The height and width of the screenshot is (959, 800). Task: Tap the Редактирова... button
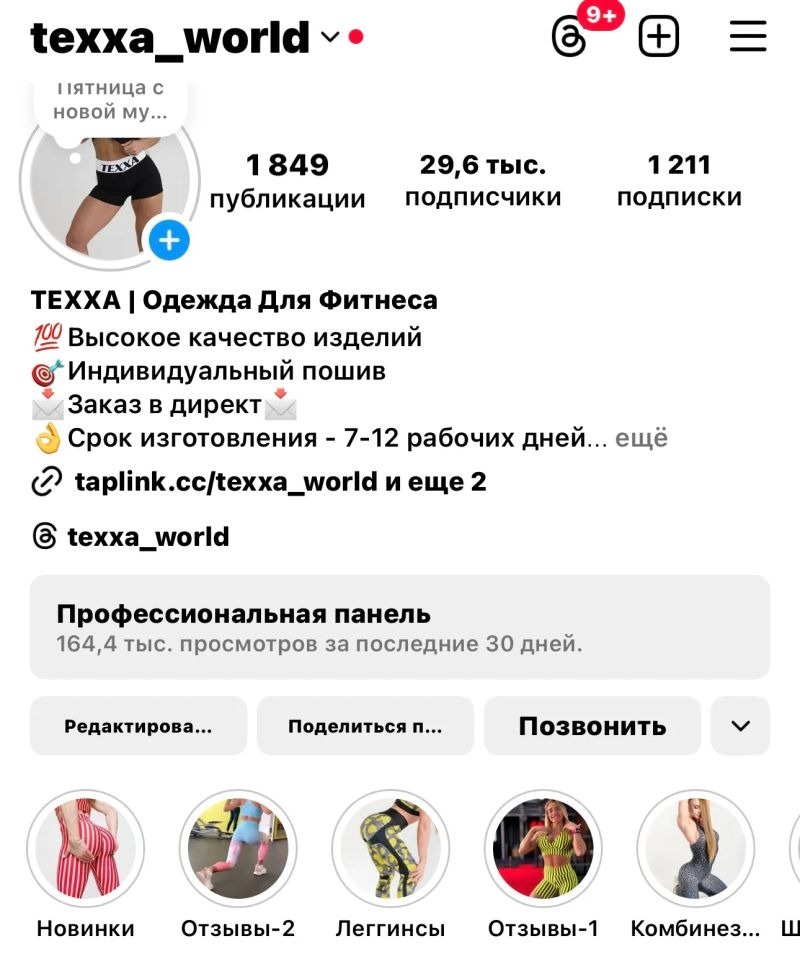tap(138, 726)
